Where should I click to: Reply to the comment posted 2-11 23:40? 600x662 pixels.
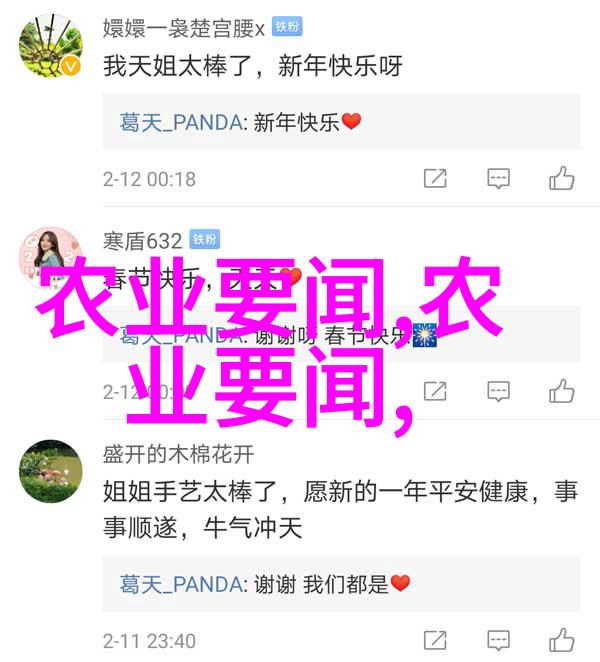coord(498,640)
